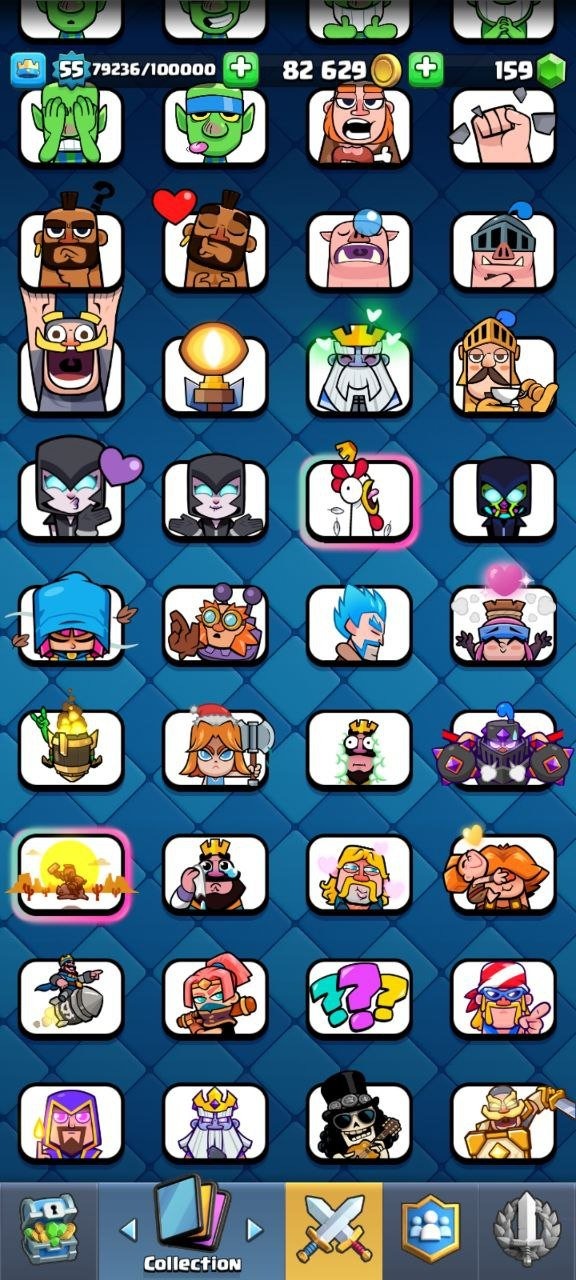Image resolution: width=576 pixels, height=1280 pixels.
Task: Go to the battle tab with crossed swords
Action: pos(334,1231)
